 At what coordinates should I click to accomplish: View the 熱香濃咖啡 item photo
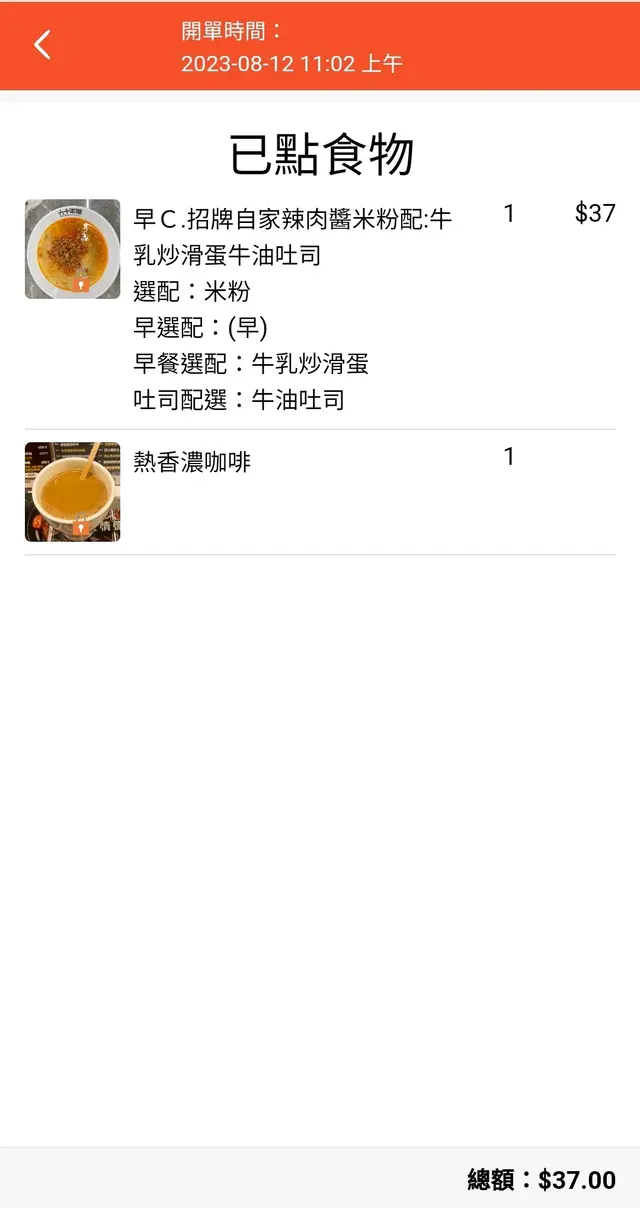coord(72,492)
